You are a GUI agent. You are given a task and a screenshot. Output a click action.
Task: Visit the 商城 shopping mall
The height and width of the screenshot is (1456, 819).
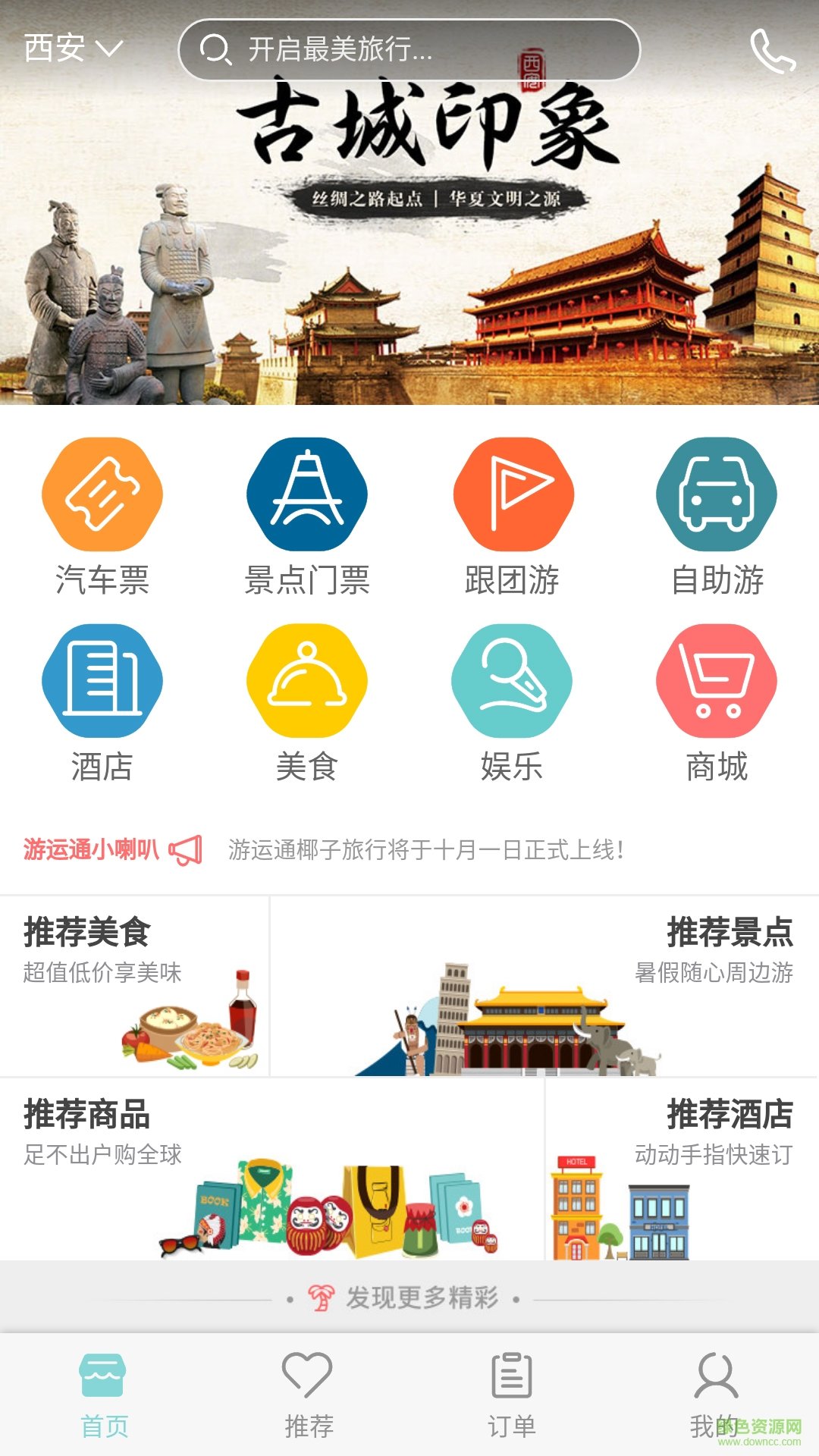click(717, 703)
